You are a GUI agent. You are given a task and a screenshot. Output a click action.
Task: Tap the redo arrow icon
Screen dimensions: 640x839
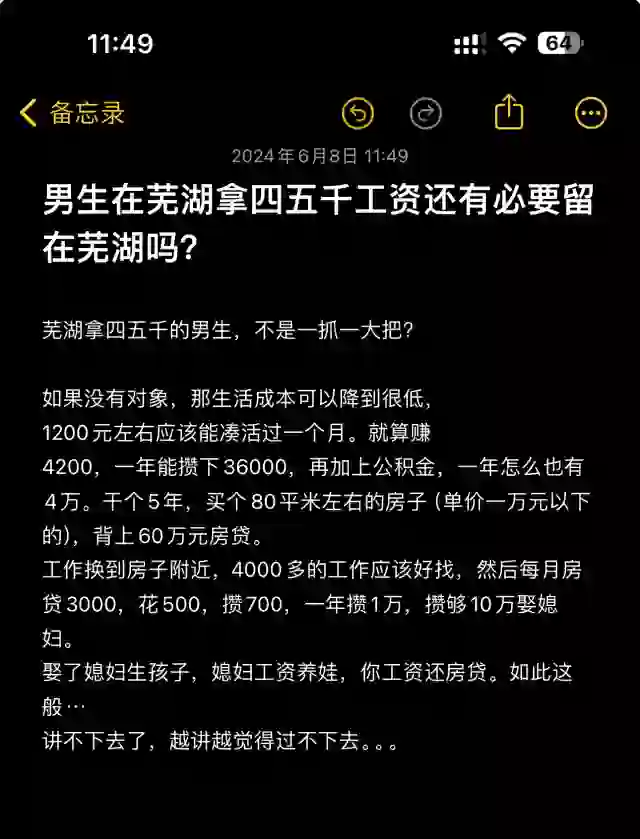coord(426,113)
